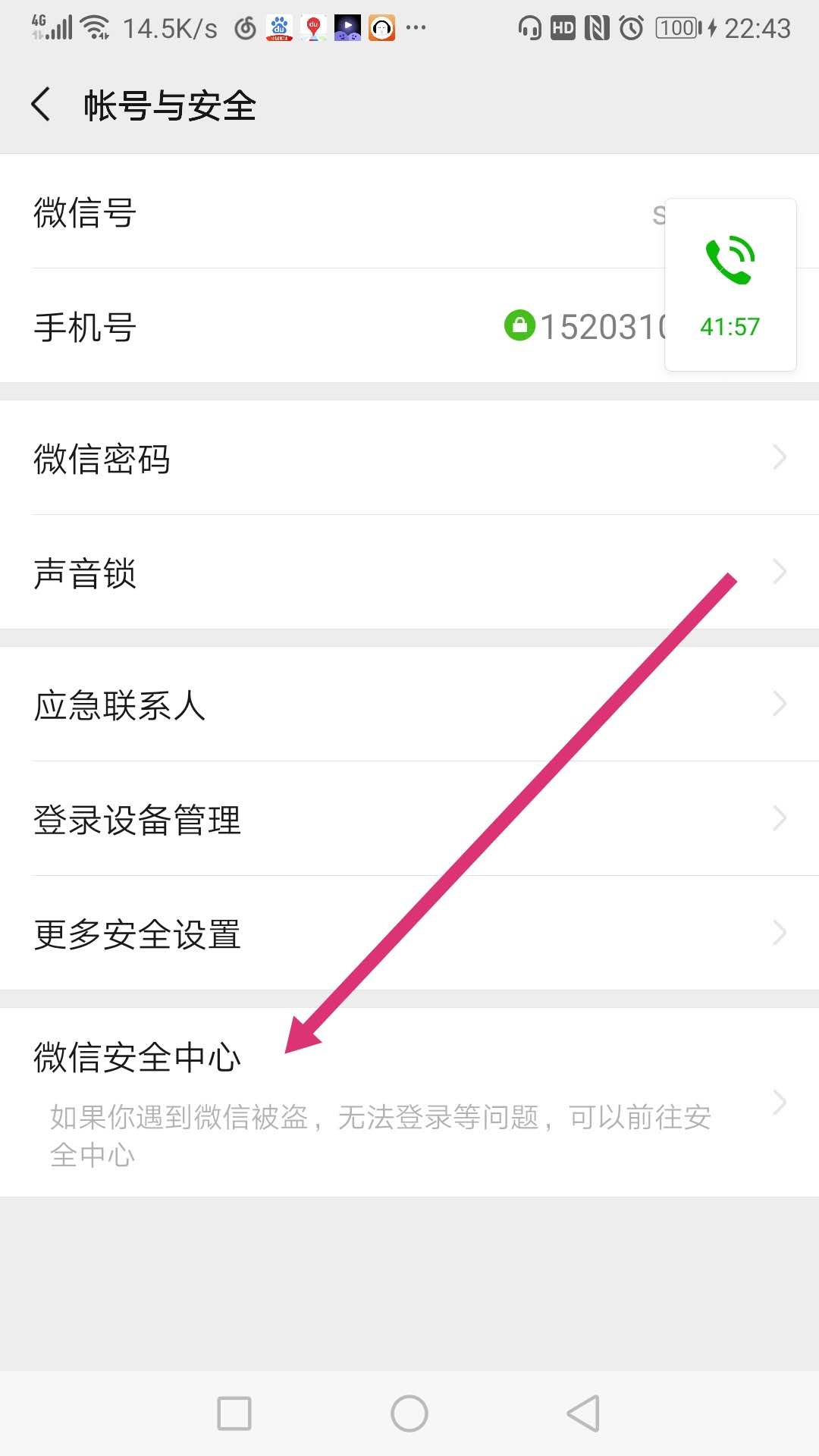Screen dimensions: 819x1456
Task: Open the Baidu notification icon in status bar
Action: (278, 27)
